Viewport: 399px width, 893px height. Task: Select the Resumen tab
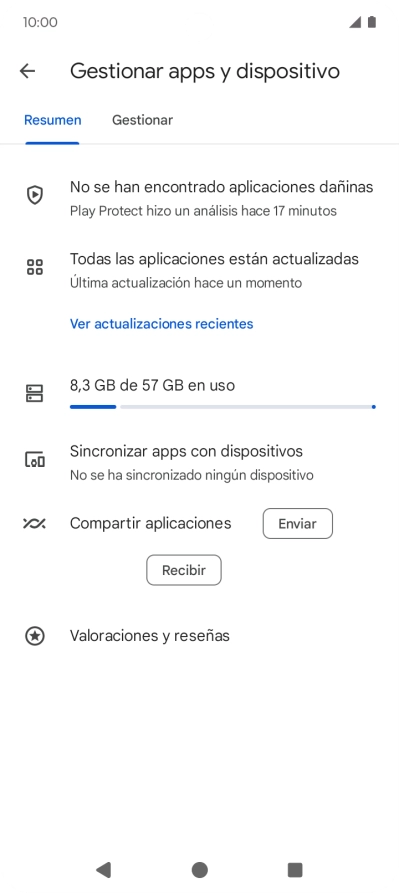52,120
